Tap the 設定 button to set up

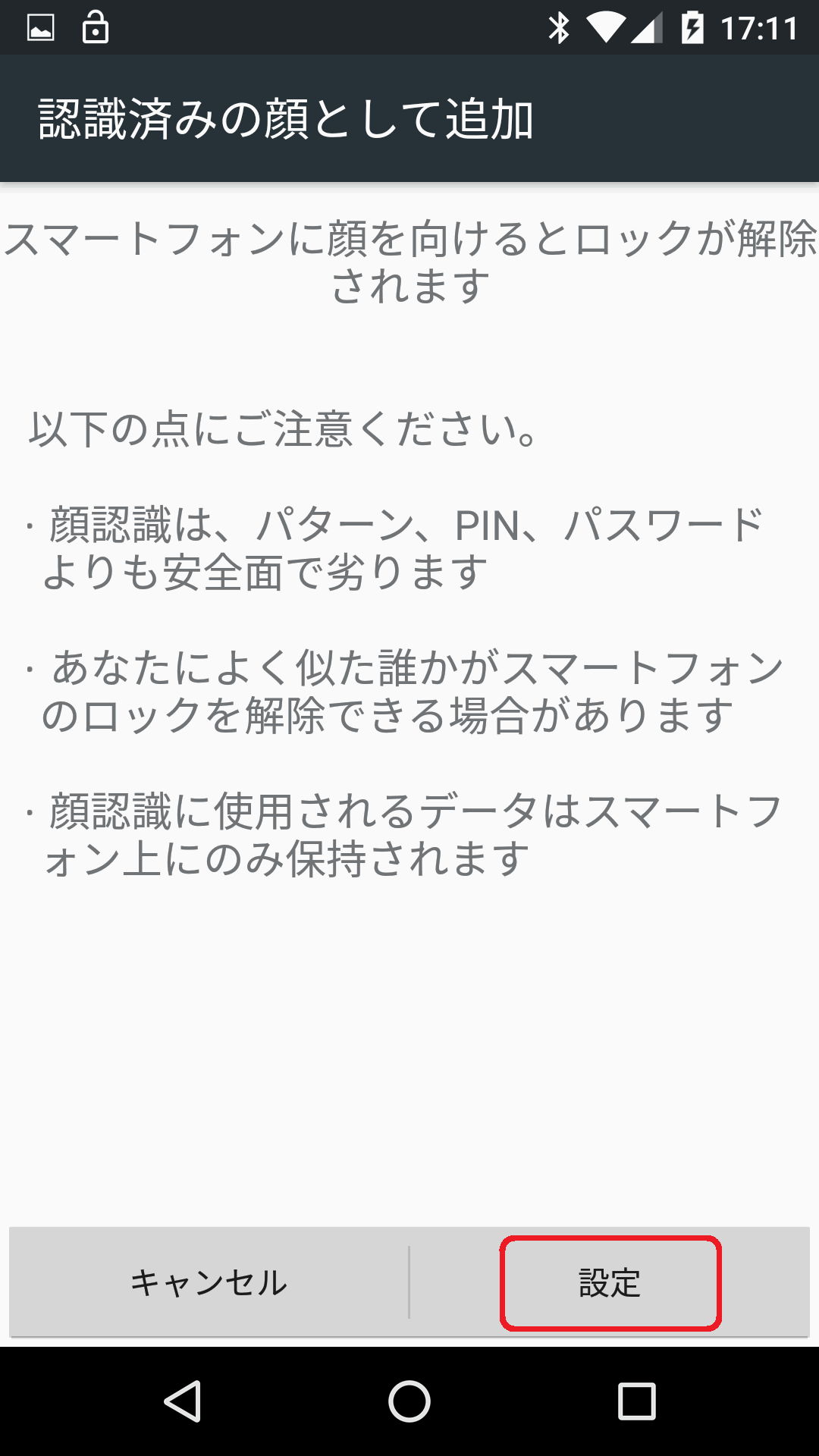pyautogui.click(x=610, y=1282)
